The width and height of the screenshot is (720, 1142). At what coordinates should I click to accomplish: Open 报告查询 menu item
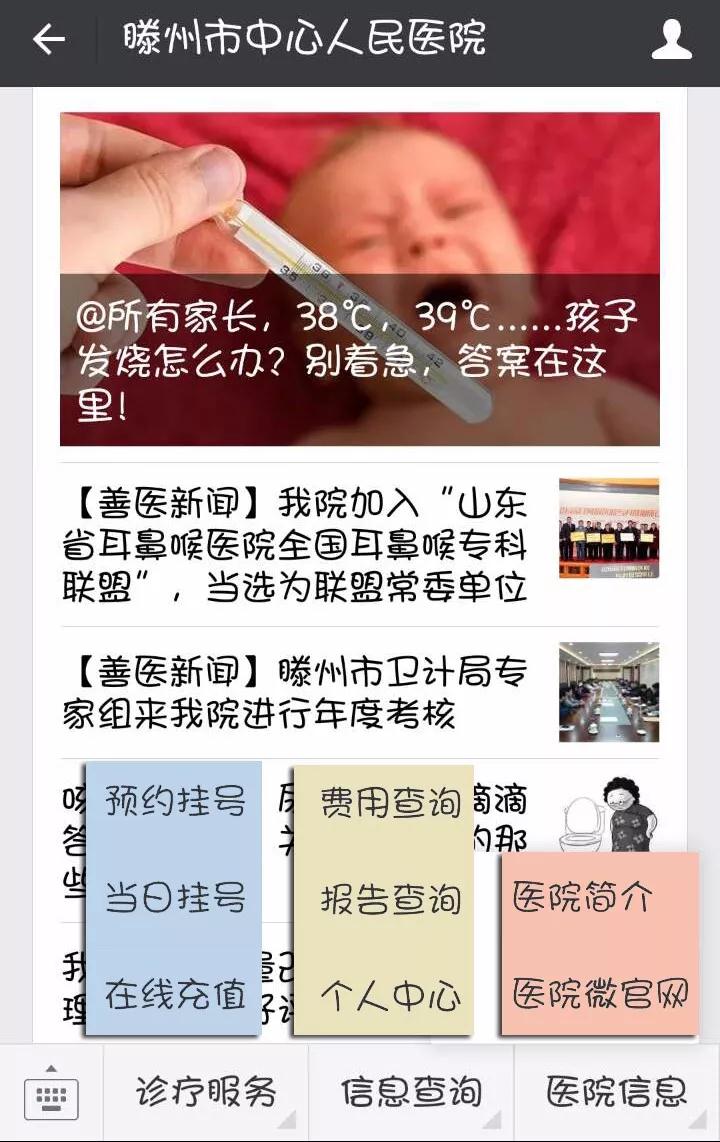pos(390,899)
